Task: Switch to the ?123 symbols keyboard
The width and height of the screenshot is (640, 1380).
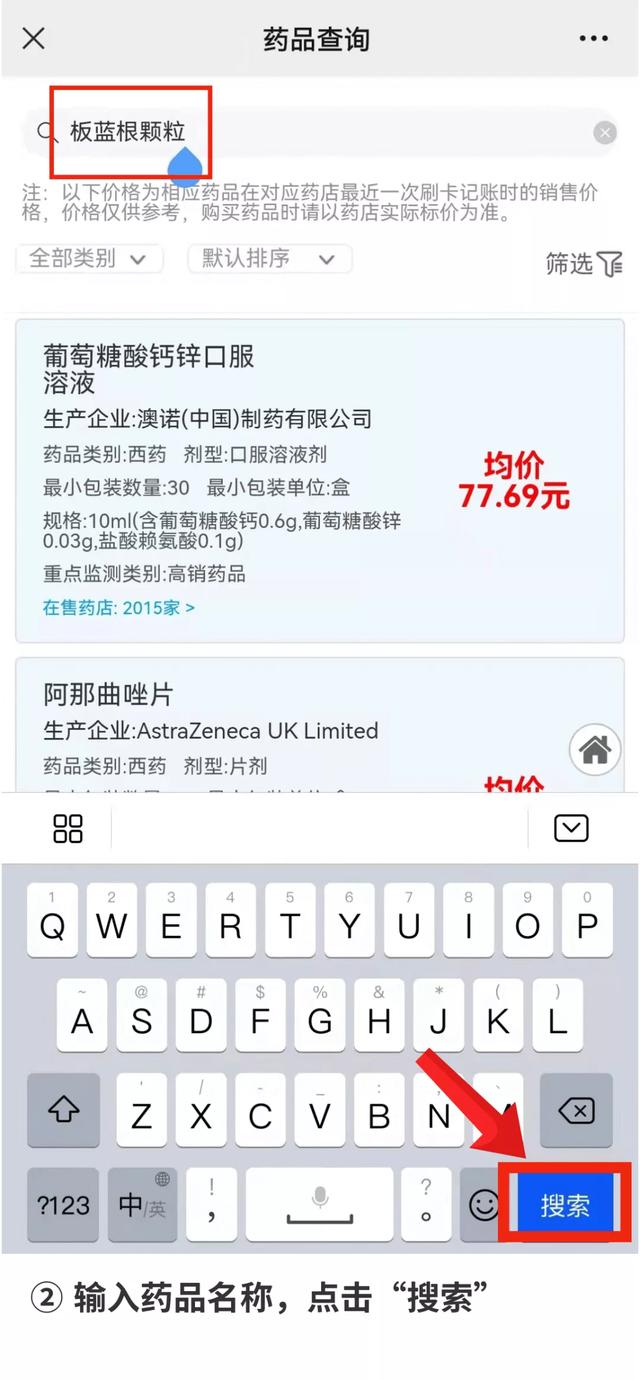Action: click(63, 1205)
